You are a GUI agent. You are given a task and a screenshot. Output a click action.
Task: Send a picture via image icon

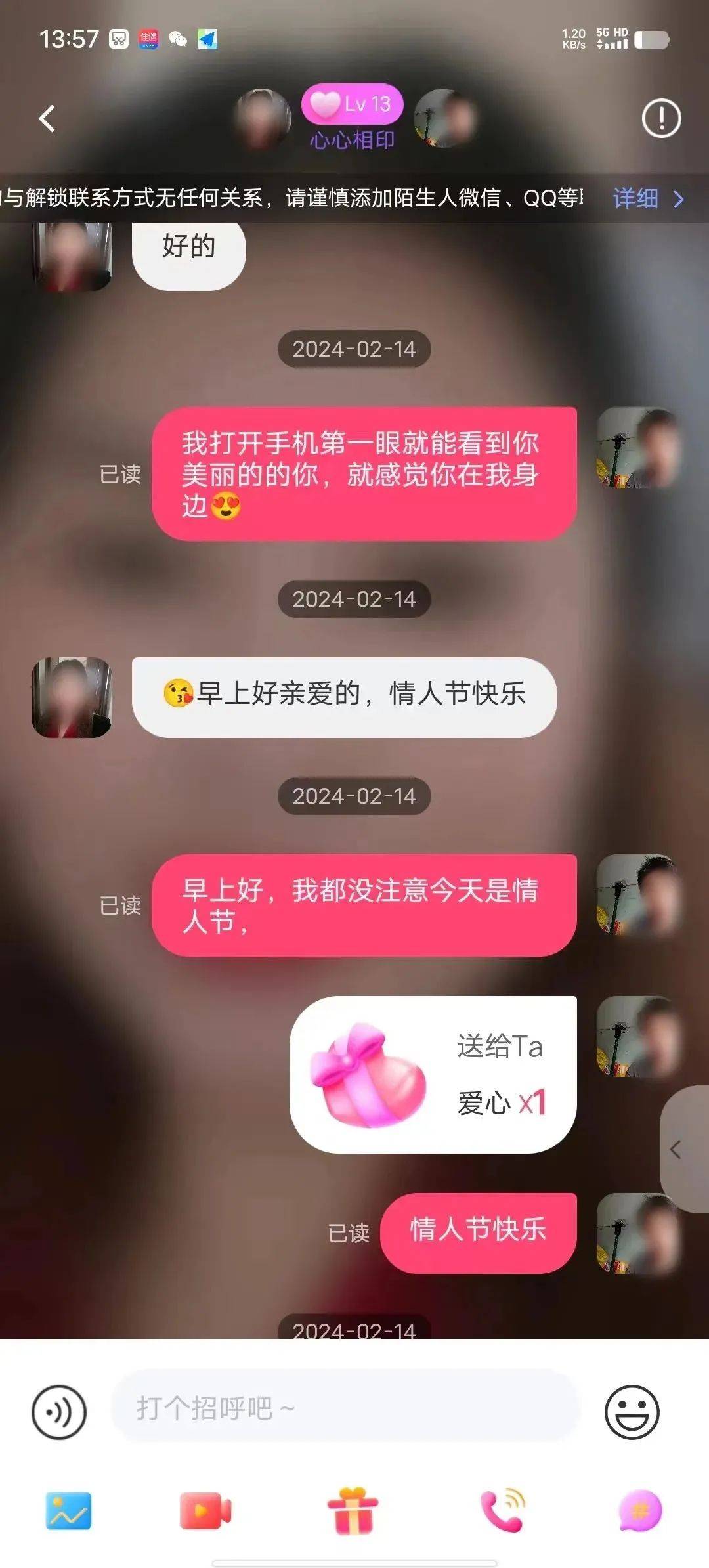click(68, 1510)
